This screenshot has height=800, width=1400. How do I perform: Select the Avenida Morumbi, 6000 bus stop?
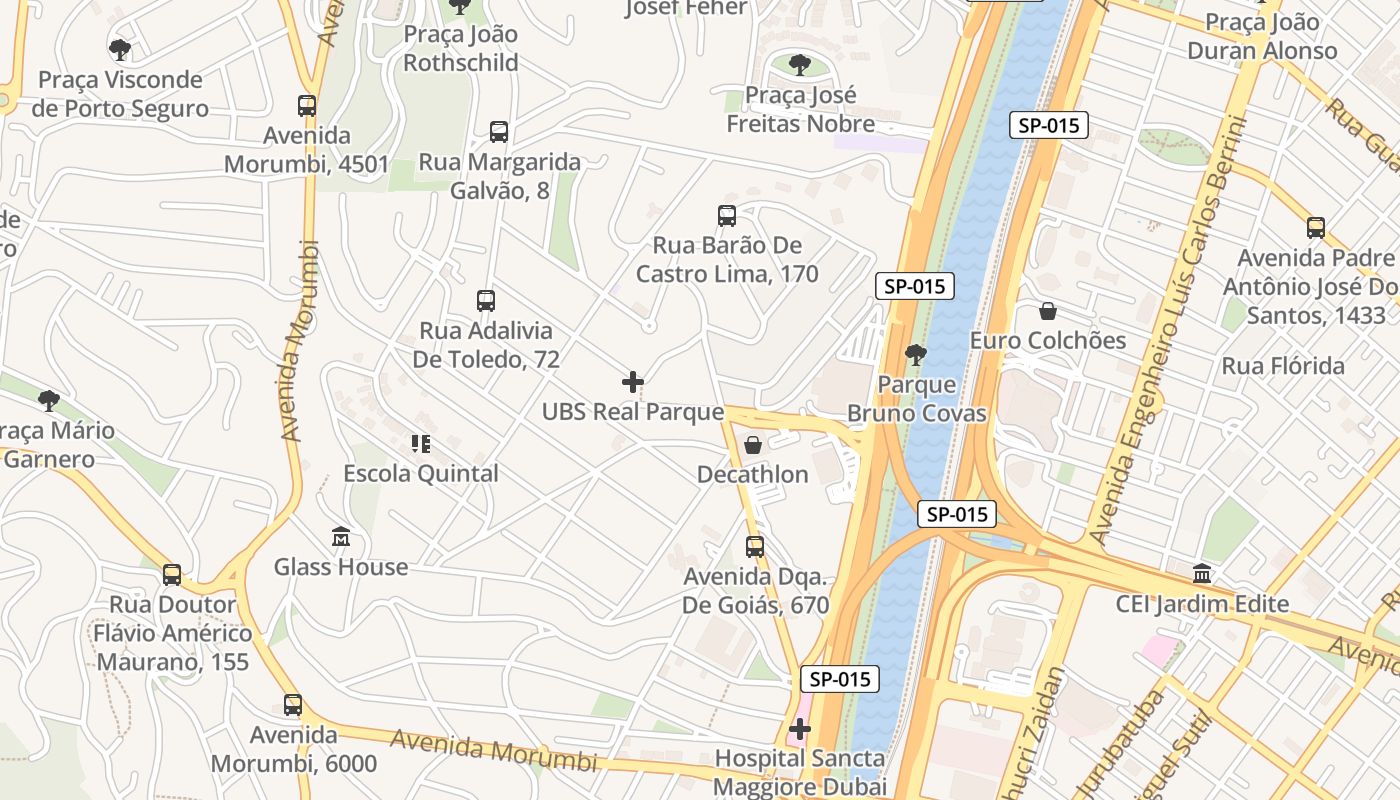tap(293, 705)
